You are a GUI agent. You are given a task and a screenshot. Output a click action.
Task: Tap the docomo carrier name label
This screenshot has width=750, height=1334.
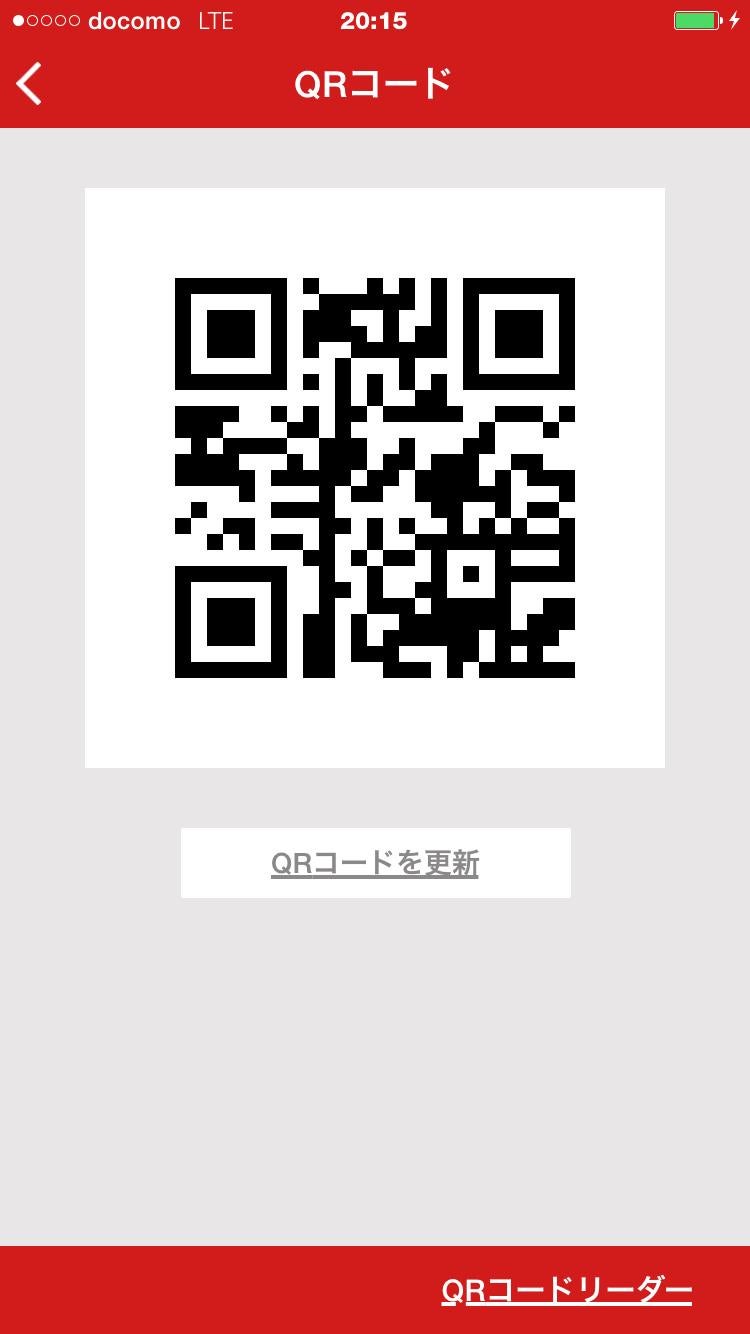[x=135, y=20]
